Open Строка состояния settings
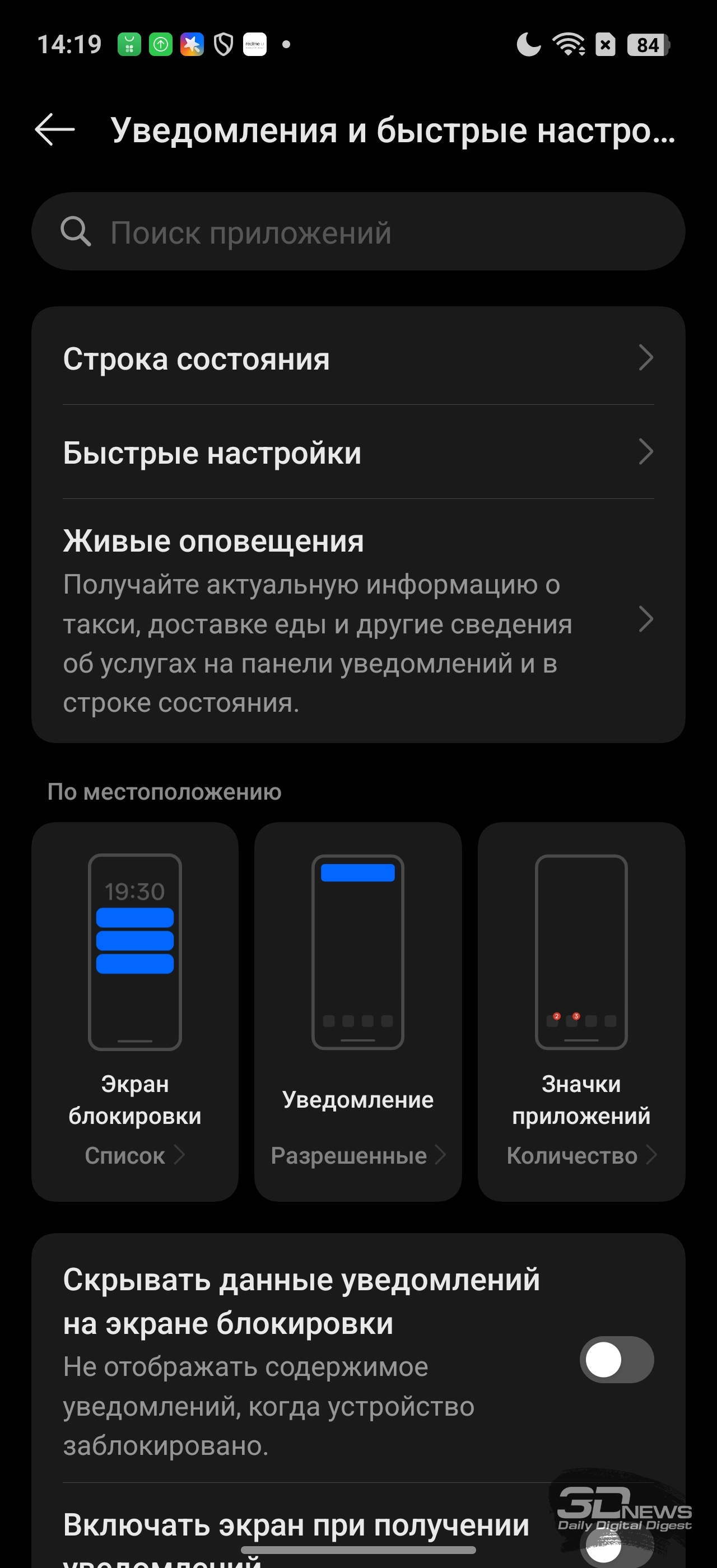Image resolution: width=717 pixels, height=1568 pixels. point(358,358)
